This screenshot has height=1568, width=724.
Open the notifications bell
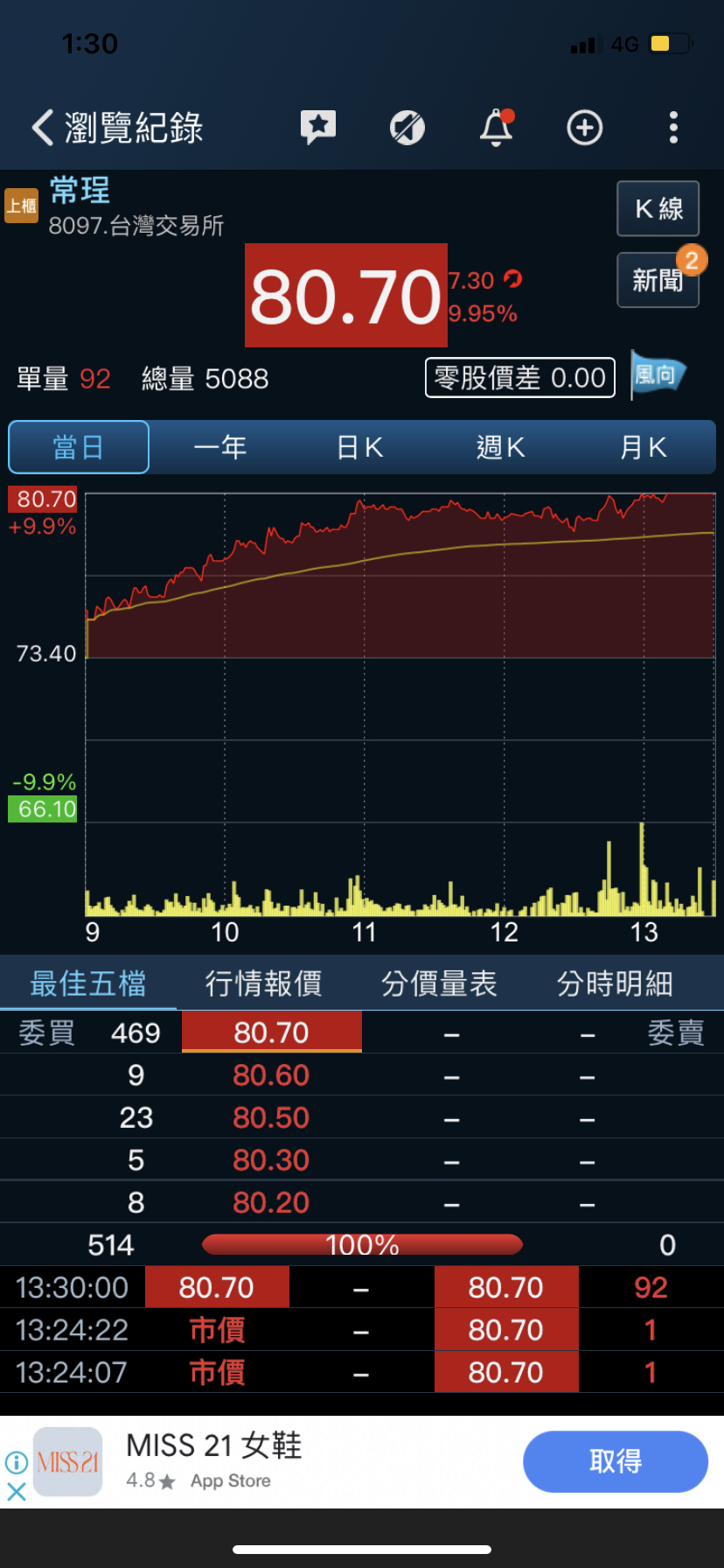tap(496, 128)
